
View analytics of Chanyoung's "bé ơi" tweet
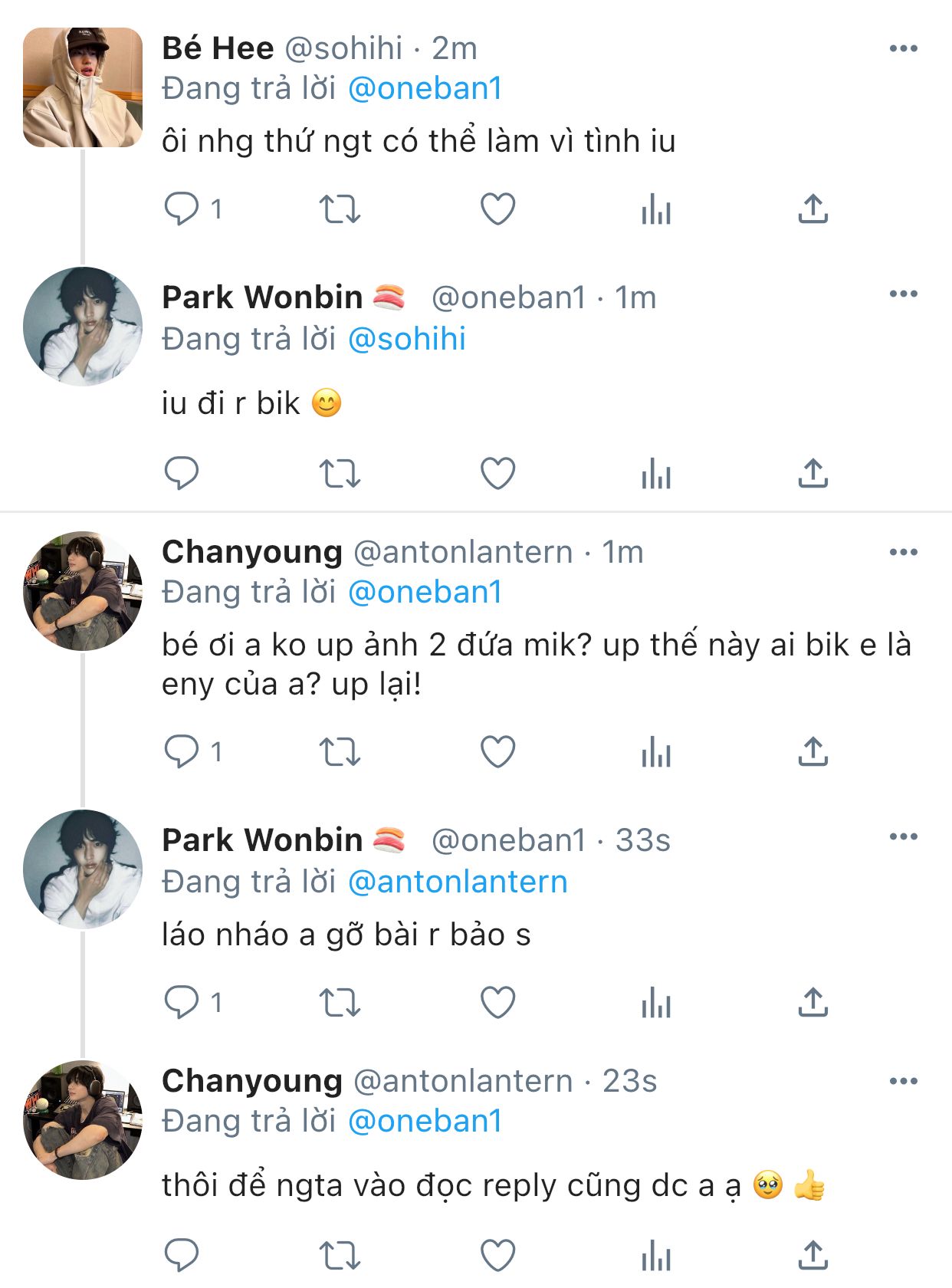point(656,751)
